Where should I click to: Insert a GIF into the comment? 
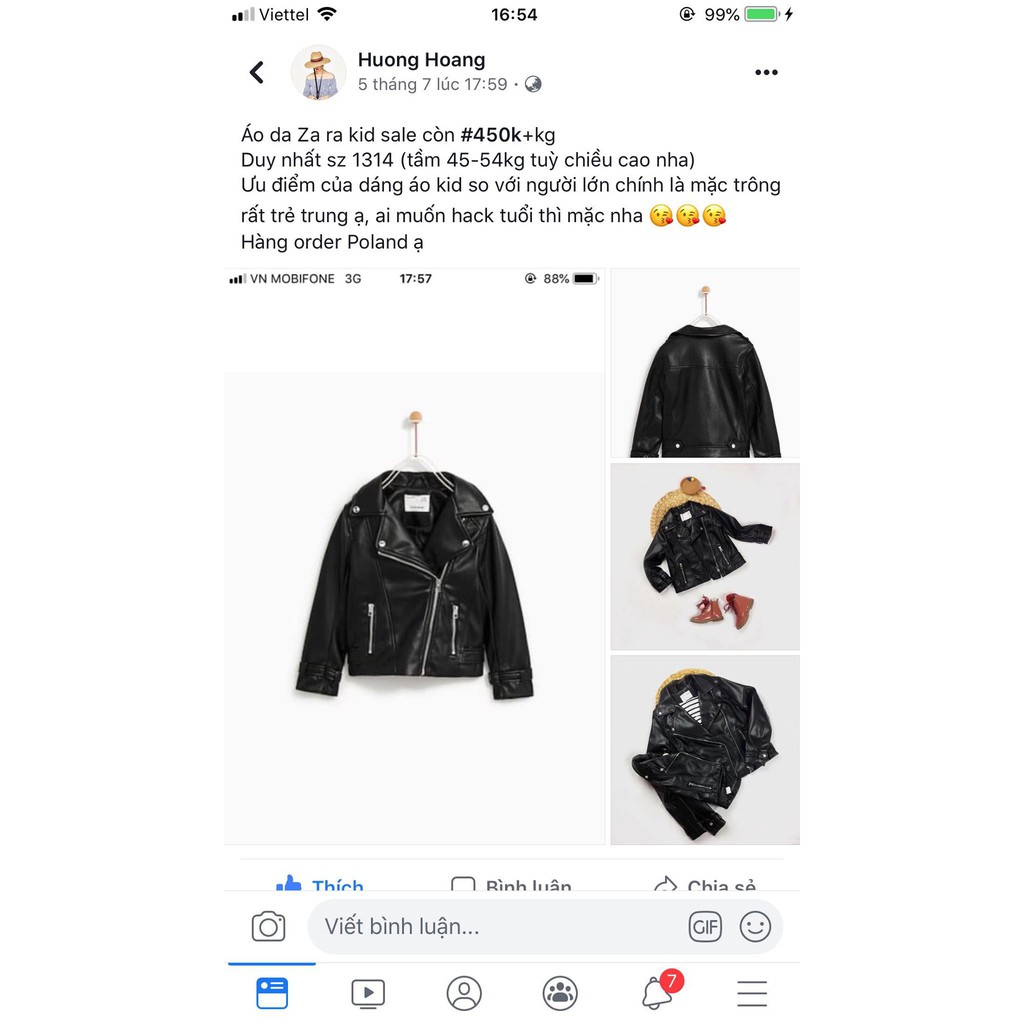(x=705, y=927)
